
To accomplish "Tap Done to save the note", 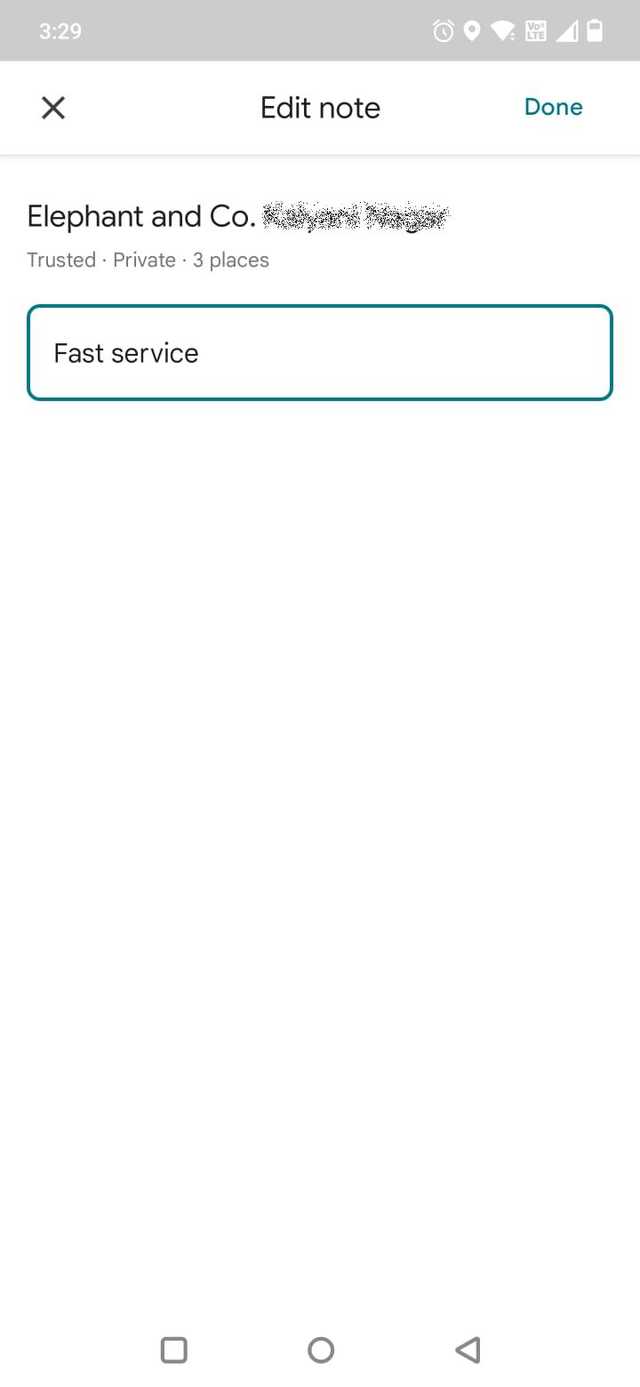I will point(553,107).
